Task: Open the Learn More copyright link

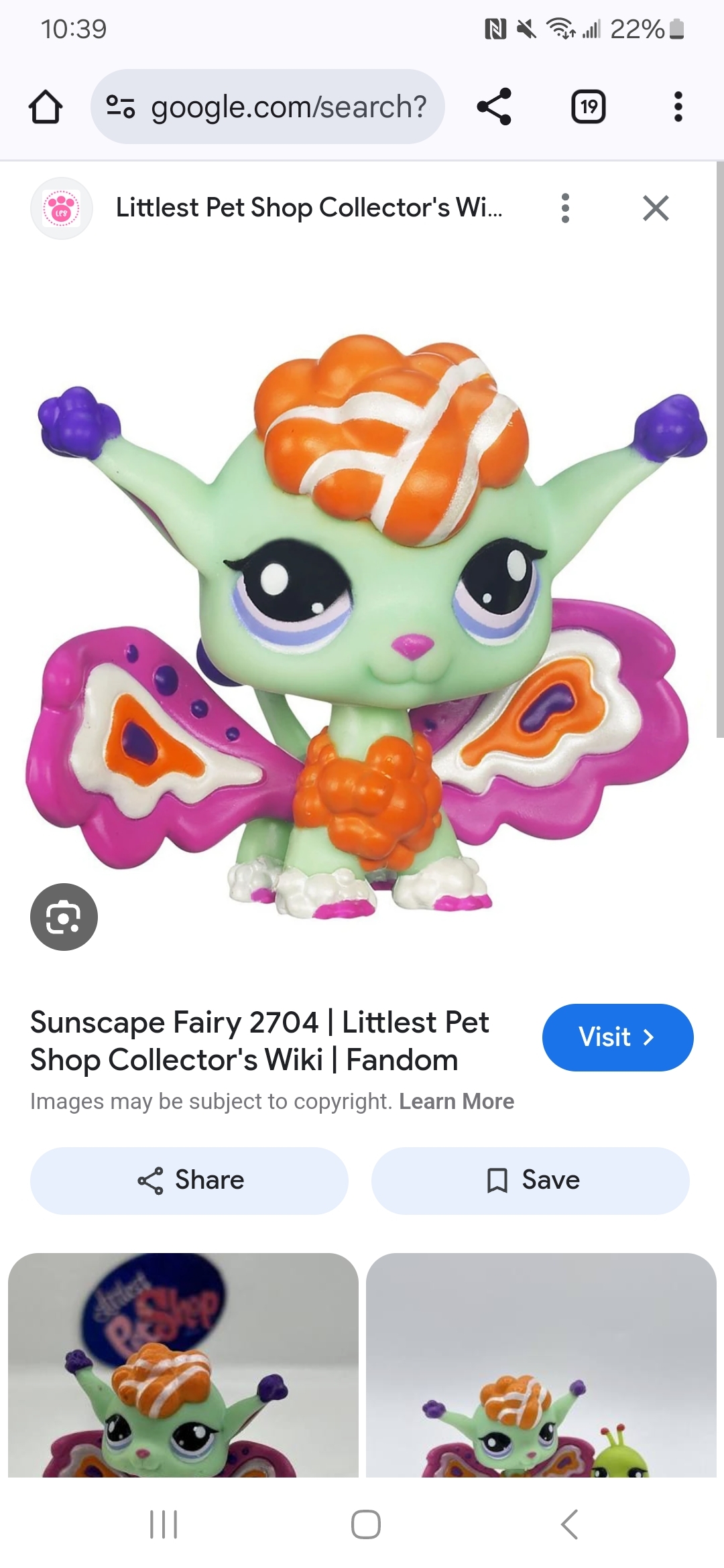Action: 457,1102
